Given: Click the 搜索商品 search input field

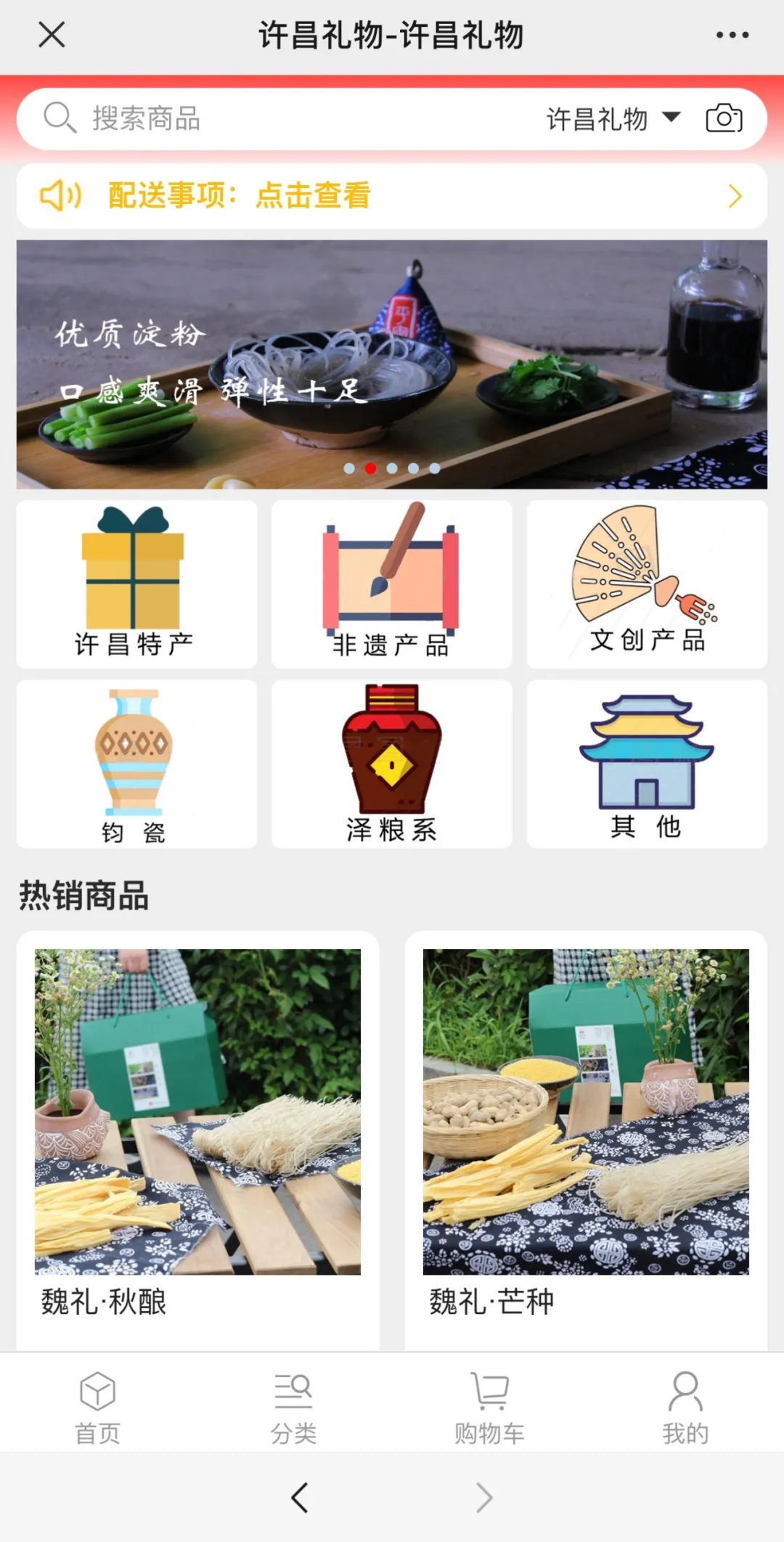Looking at the screenshot, I should click(x=218, y=118).
